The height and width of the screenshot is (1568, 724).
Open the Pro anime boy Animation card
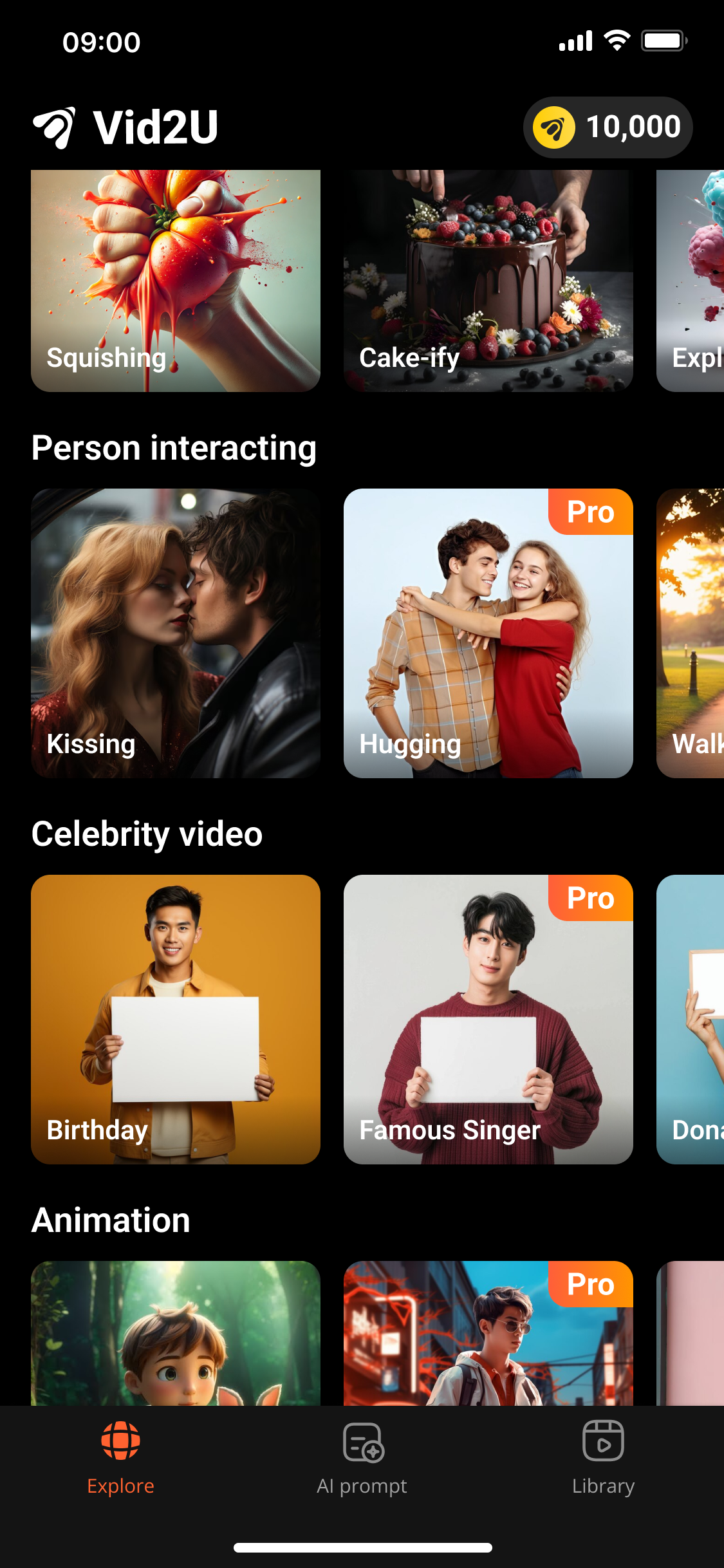coord(488,1332)
